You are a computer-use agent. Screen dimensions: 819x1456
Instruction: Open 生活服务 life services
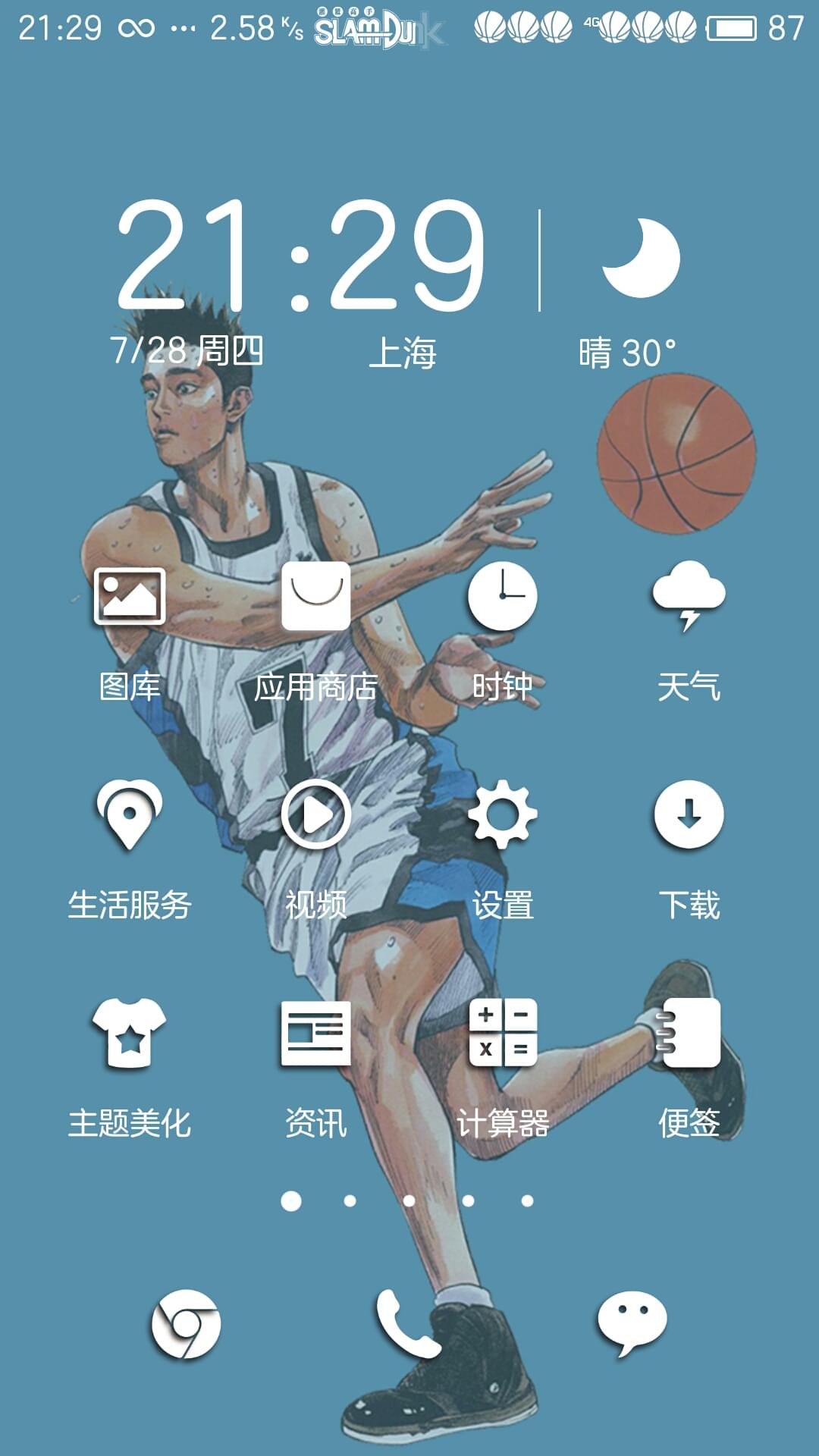(130, 815)
